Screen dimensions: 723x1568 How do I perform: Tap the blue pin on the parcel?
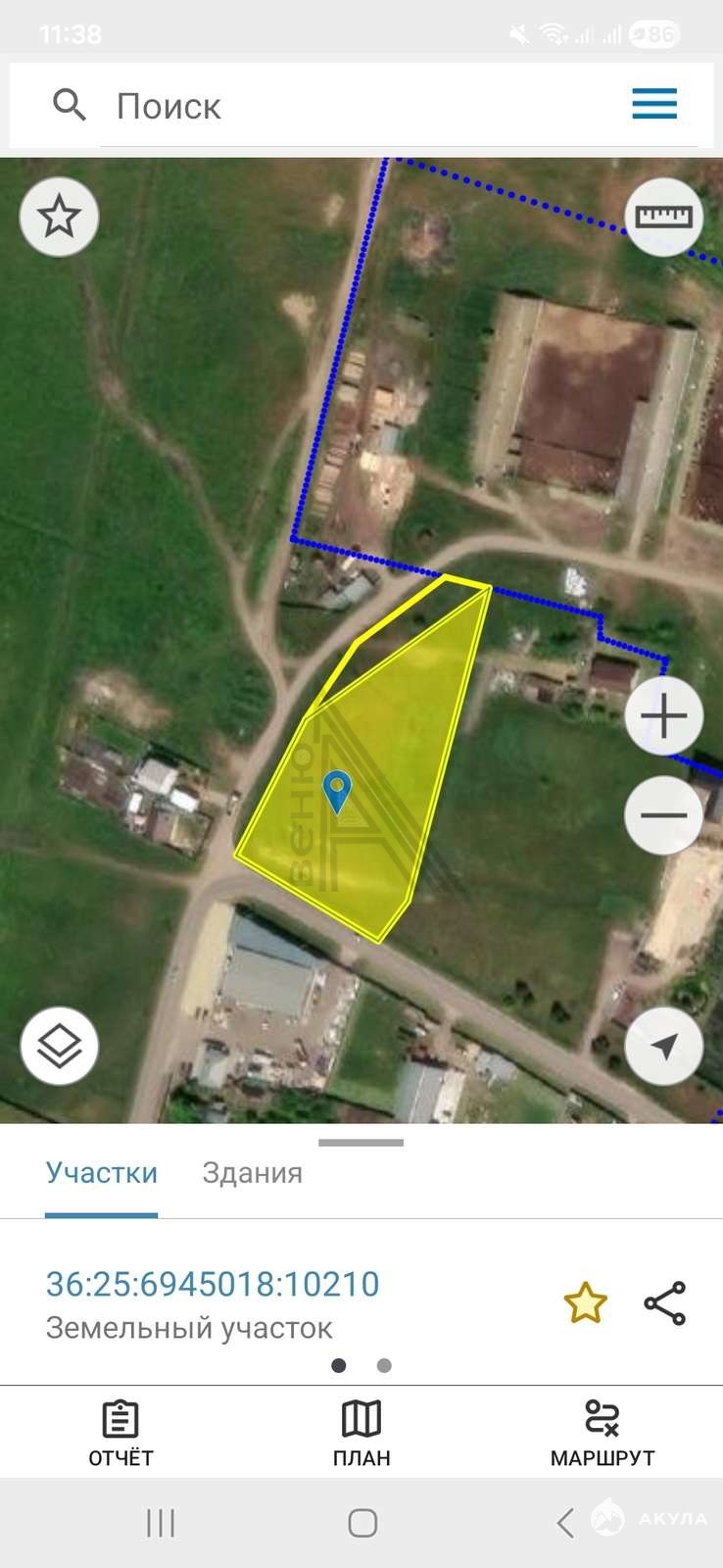pyautogui.click(x=337, y=790)
